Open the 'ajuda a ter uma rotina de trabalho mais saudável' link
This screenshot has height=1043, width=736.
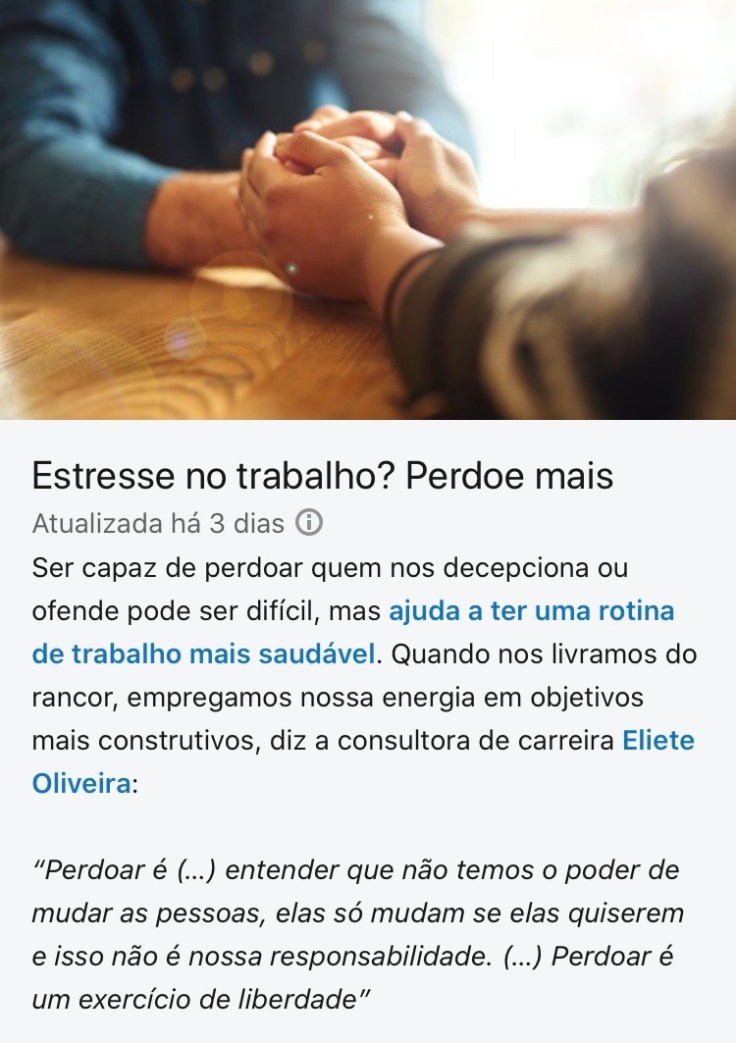[x=531, y=611]
